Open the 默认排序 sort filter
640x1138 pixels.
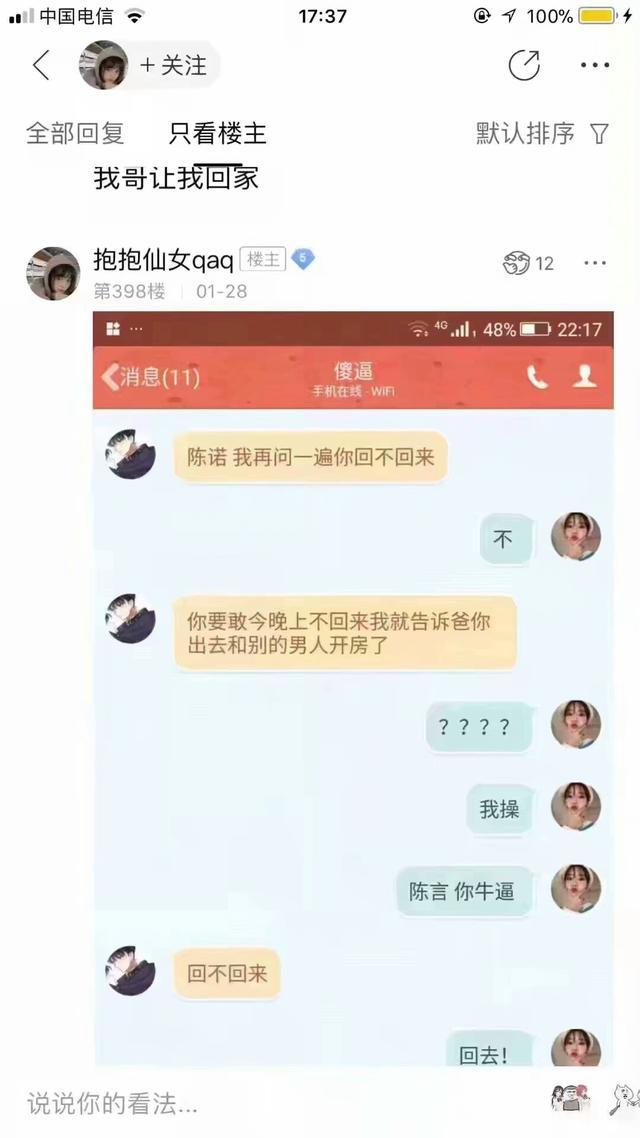coord(542,134)
